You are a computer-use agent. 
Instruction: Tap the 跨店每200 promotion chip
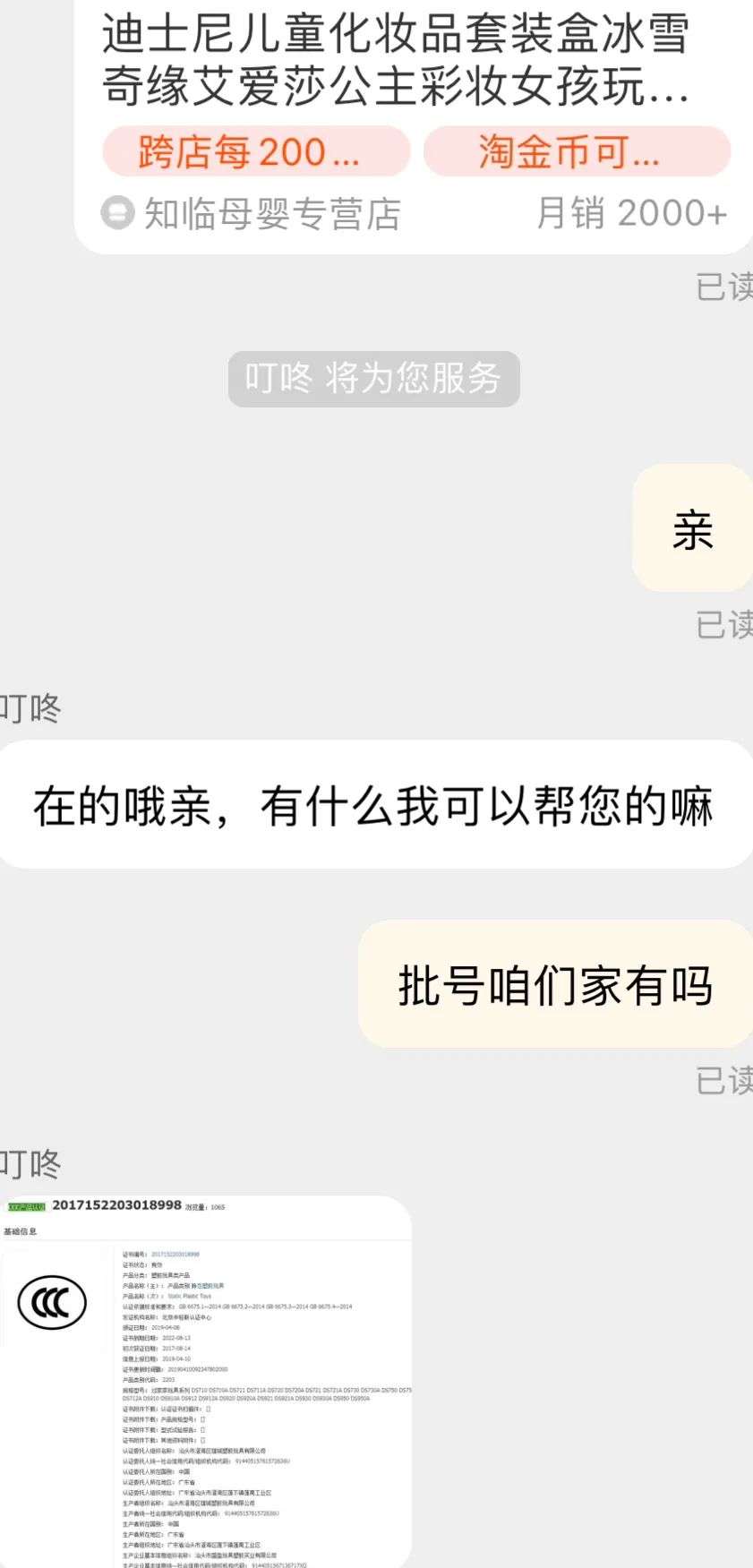[256, 152]
